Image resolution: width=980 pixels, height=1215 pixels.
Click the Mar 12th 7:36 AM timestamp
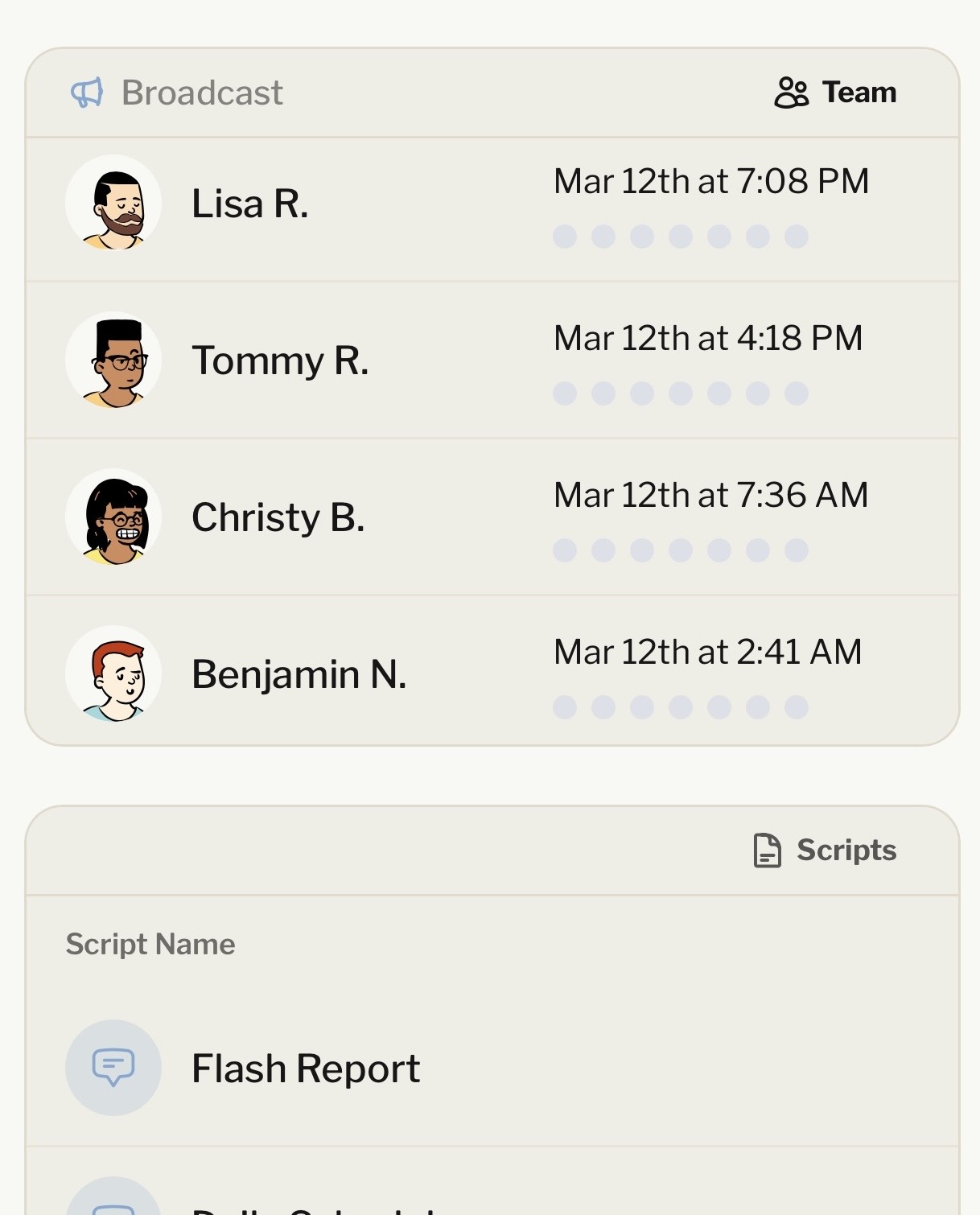(711, 494)
